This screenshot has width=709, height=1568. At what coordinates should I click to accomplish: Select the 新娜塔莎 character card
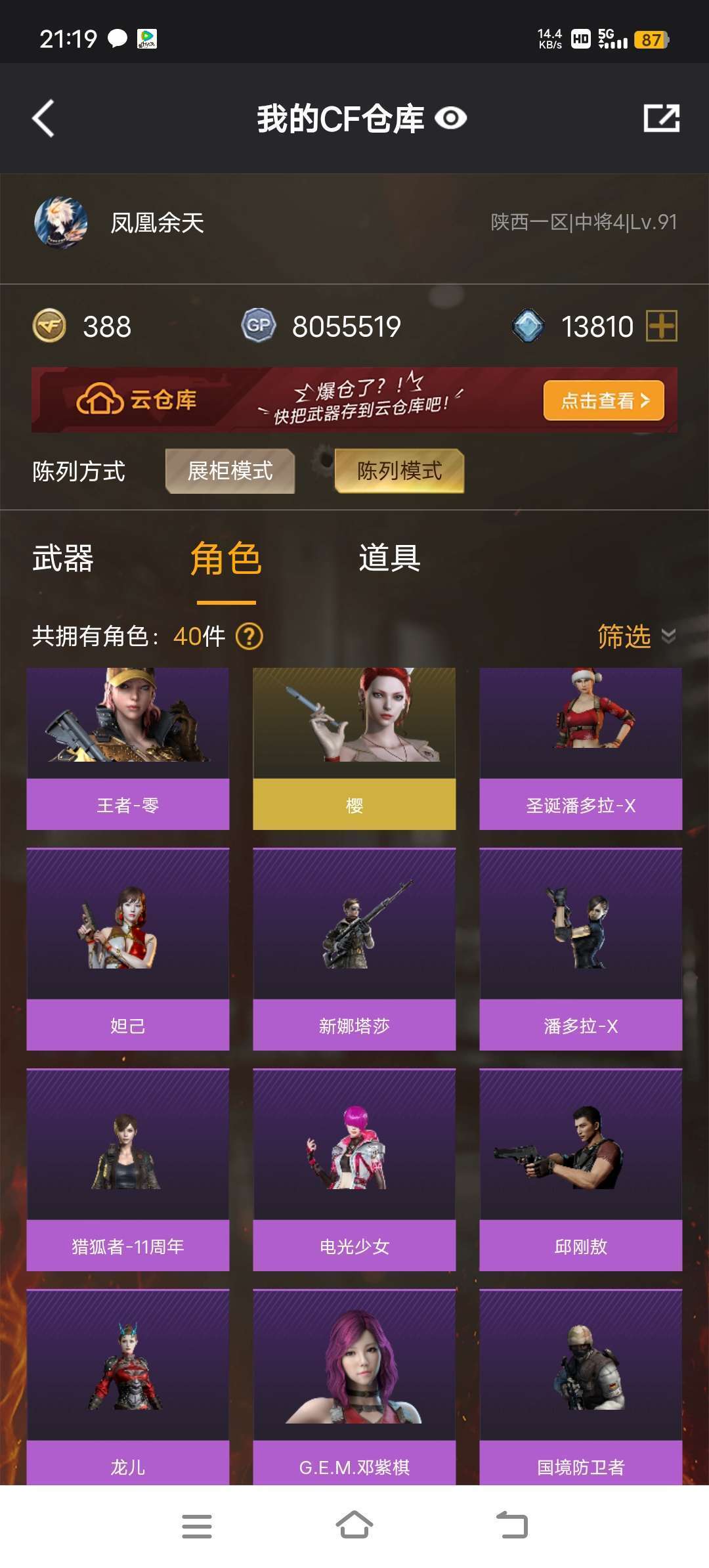(x=354, y=949)
